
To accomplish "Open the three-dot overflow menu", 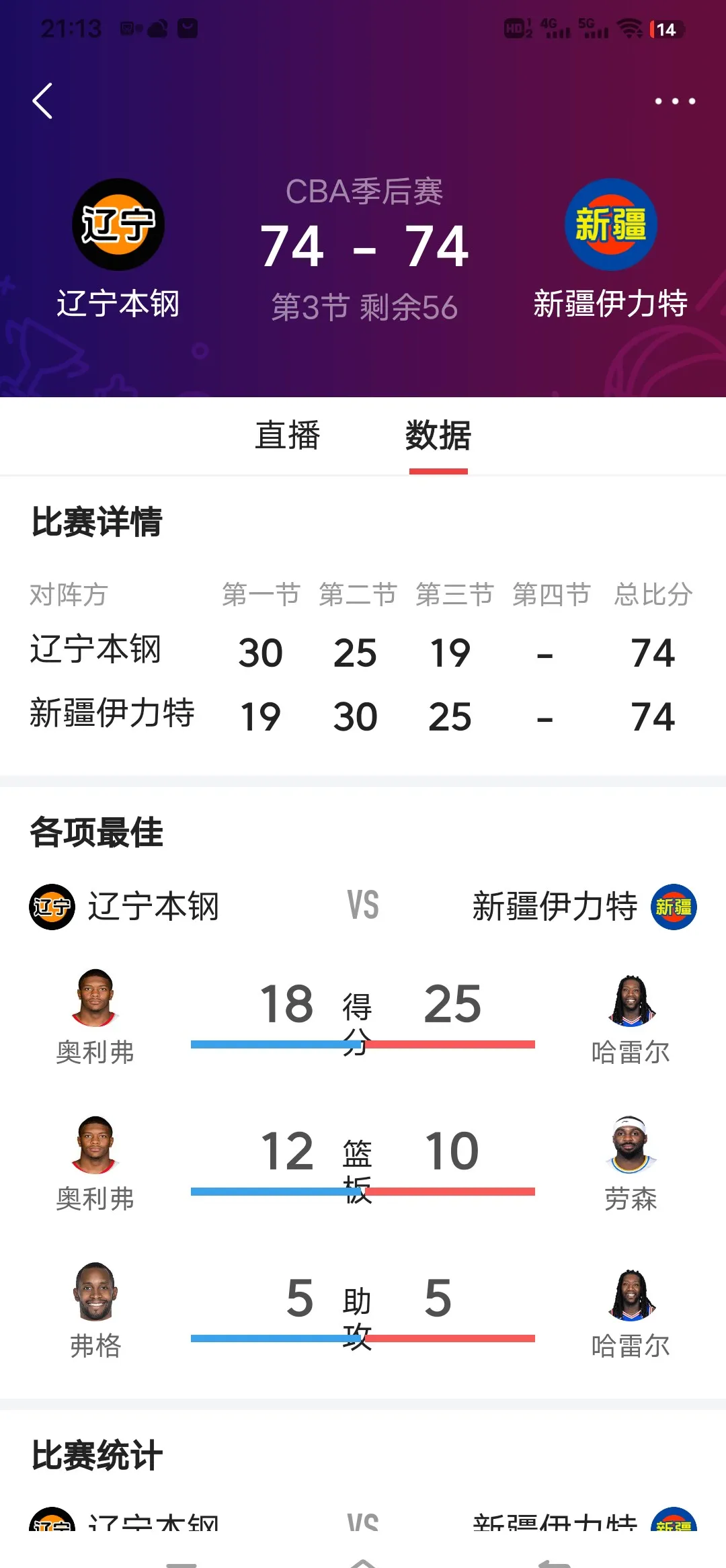I will (x=675, y=101).
